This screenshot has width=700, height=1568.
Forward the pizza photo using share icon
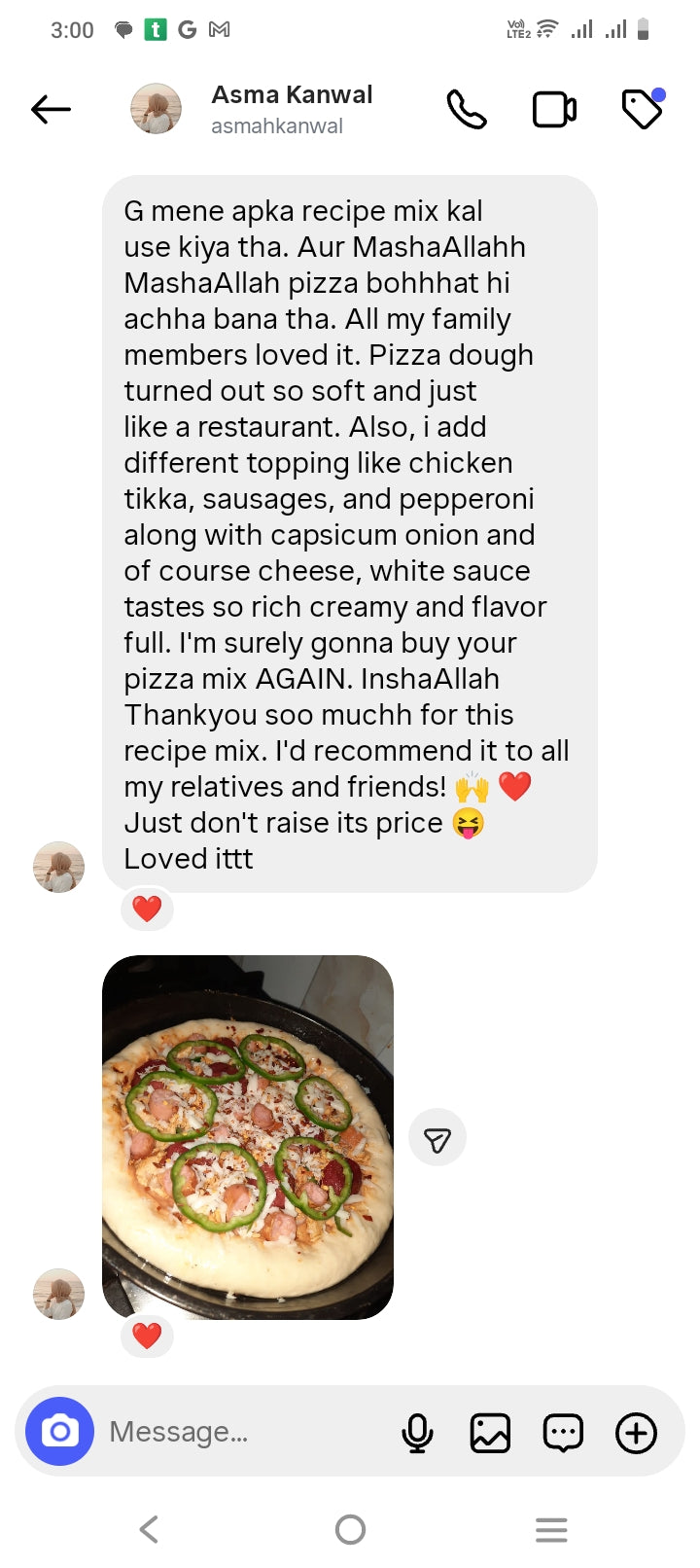(437, 1138)
